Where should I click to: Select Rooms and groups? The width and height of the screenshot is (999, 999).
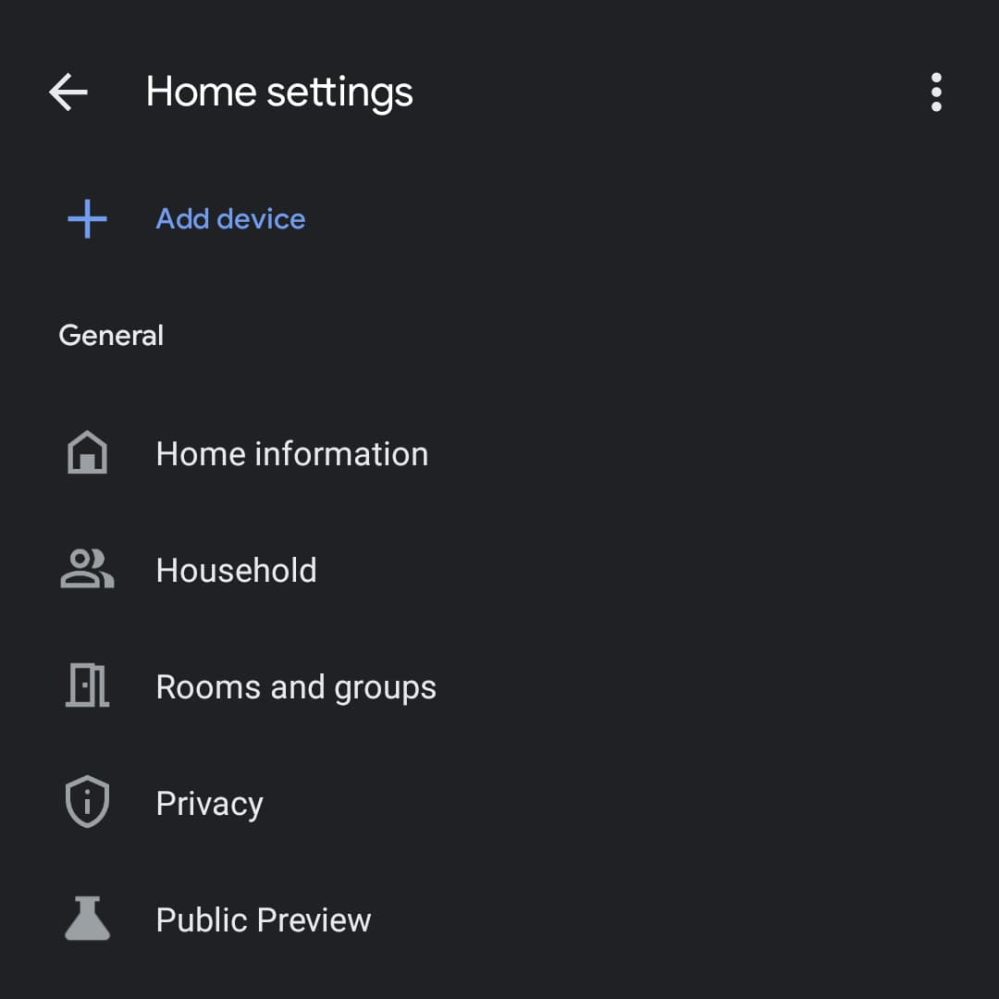(x=296, y=688)
